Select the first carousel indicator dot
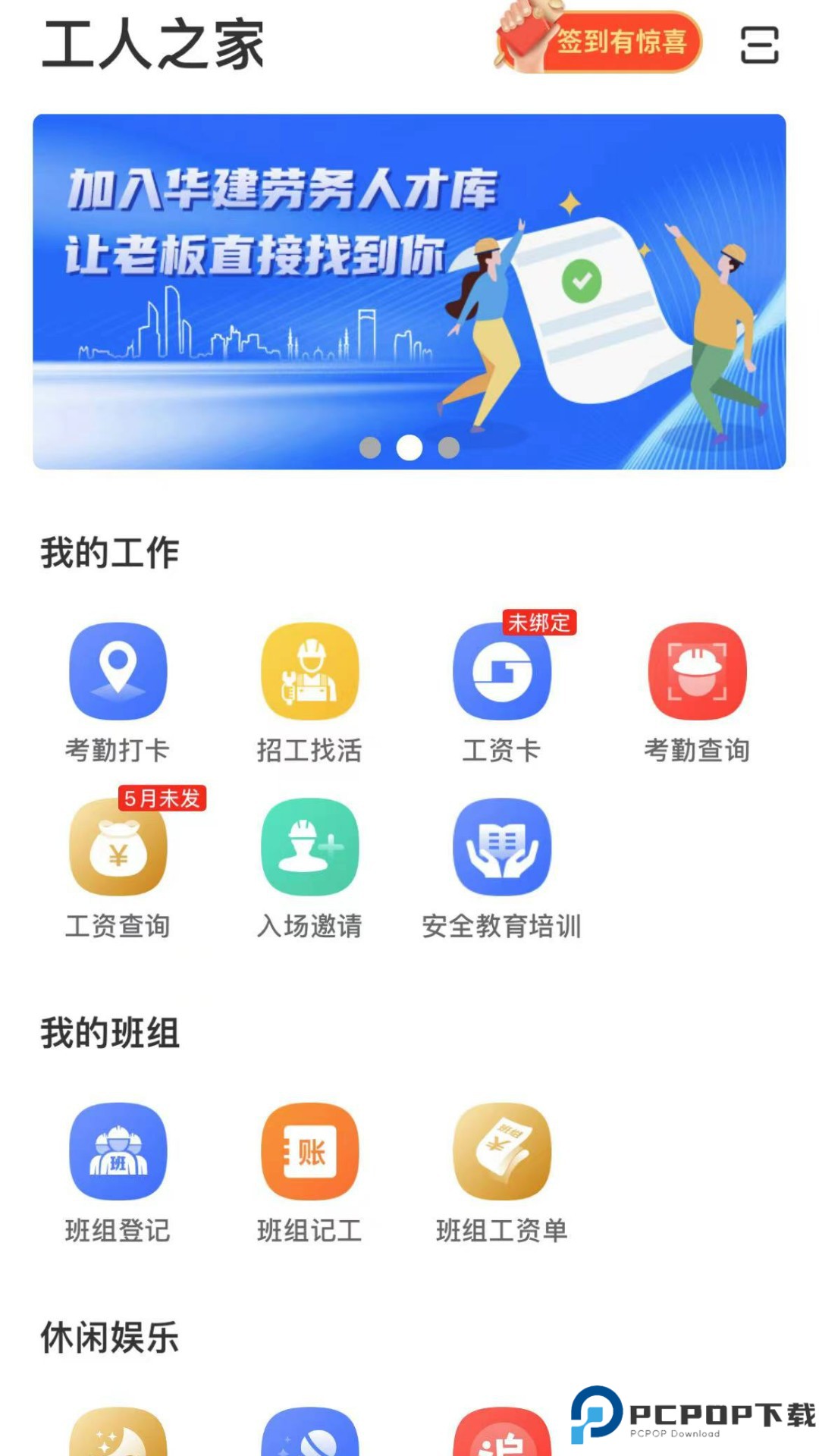The width and height of the screenshot is (819, 1456). [x=370, y=447]
